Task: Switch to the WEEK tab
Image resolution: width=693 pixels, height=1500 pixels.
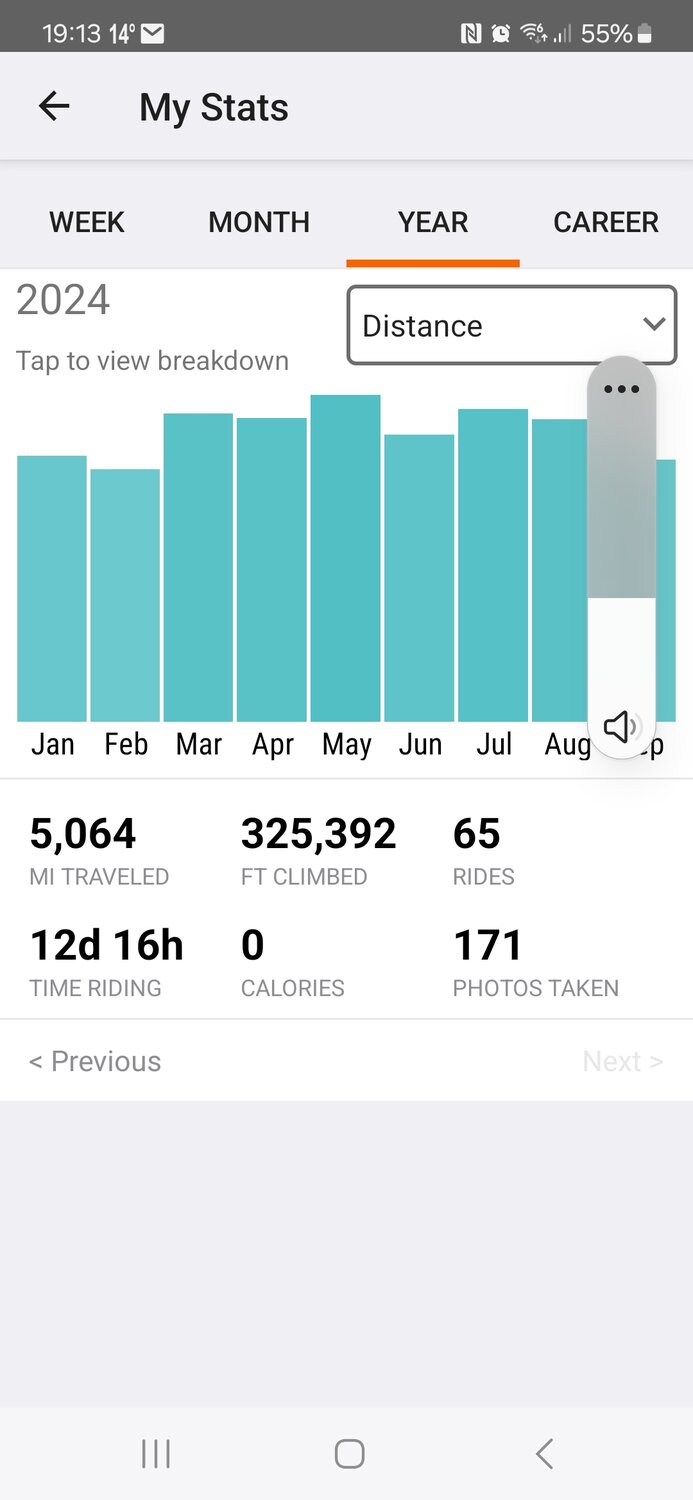Action: (87, 222)
